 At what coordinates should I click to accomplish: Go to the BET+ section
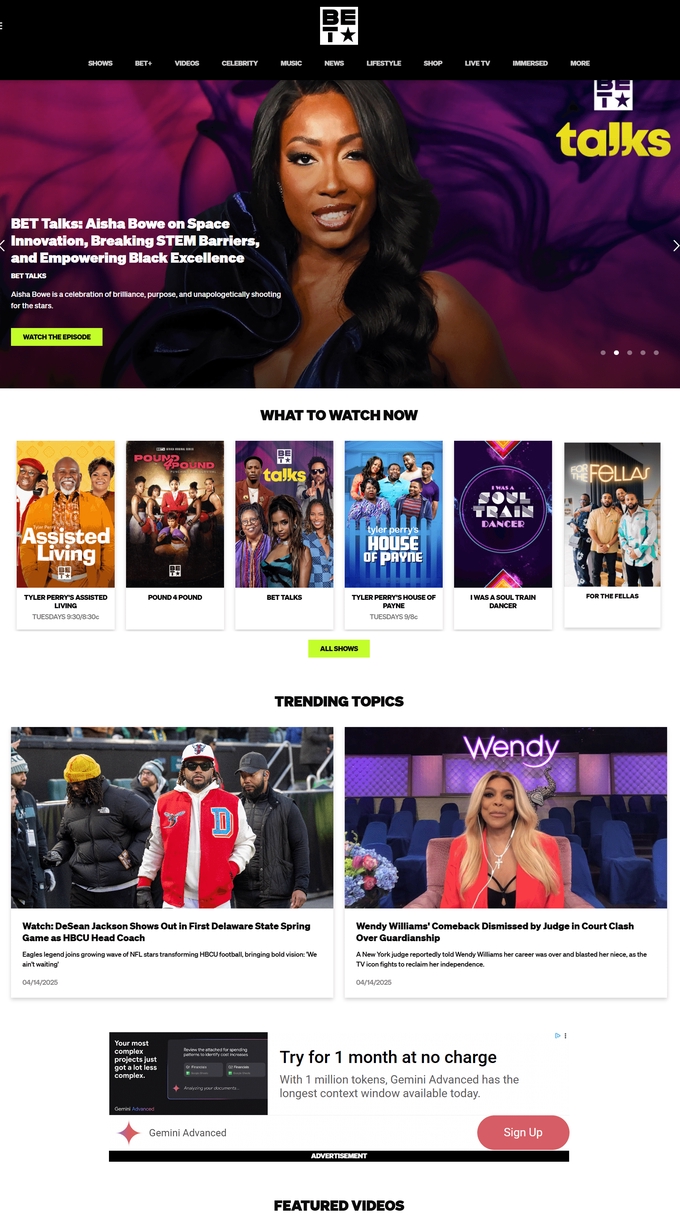coord(143,63)
